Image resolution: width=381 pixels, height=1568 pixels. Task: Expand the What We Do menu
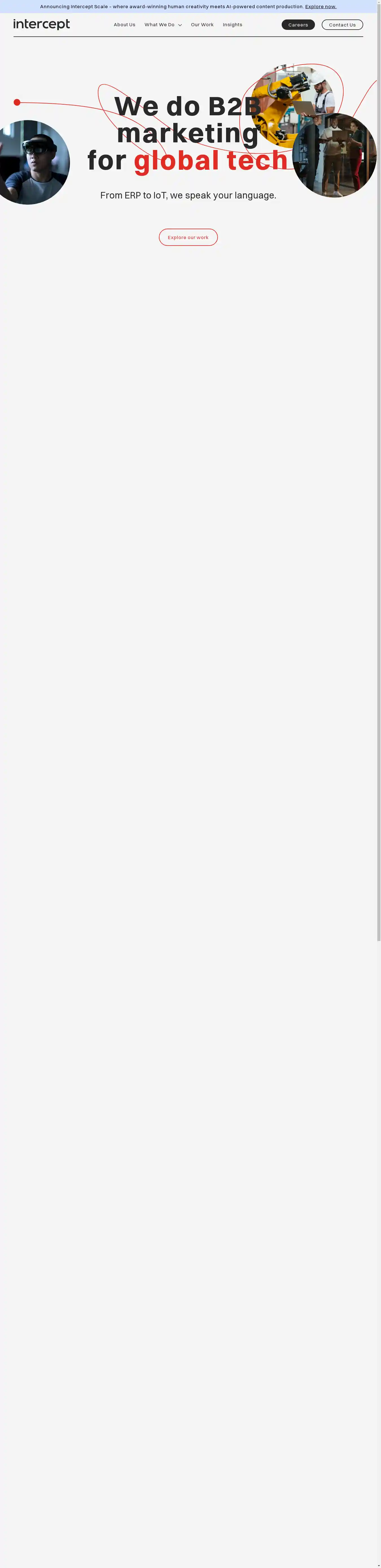163,25
